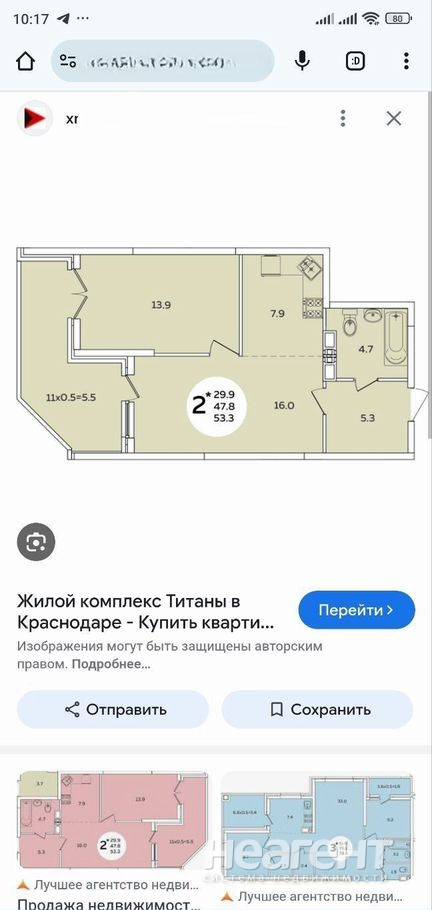Viewport: 432px width, 910px height.
Task: Start voice search with the microphone
Action: pos(302,60)
